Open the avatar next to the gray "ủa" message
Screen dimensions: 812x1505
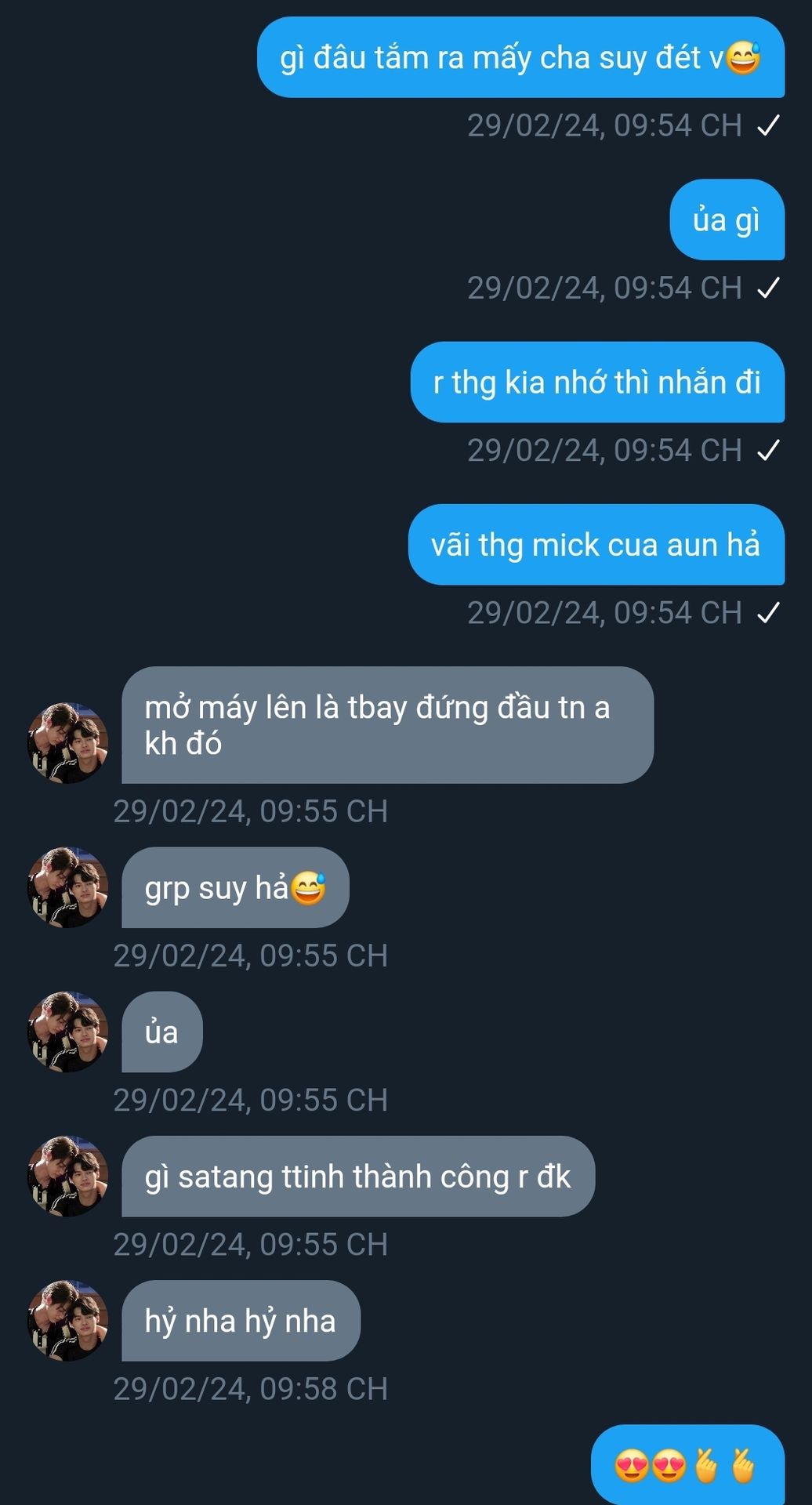pos(68,1032)
